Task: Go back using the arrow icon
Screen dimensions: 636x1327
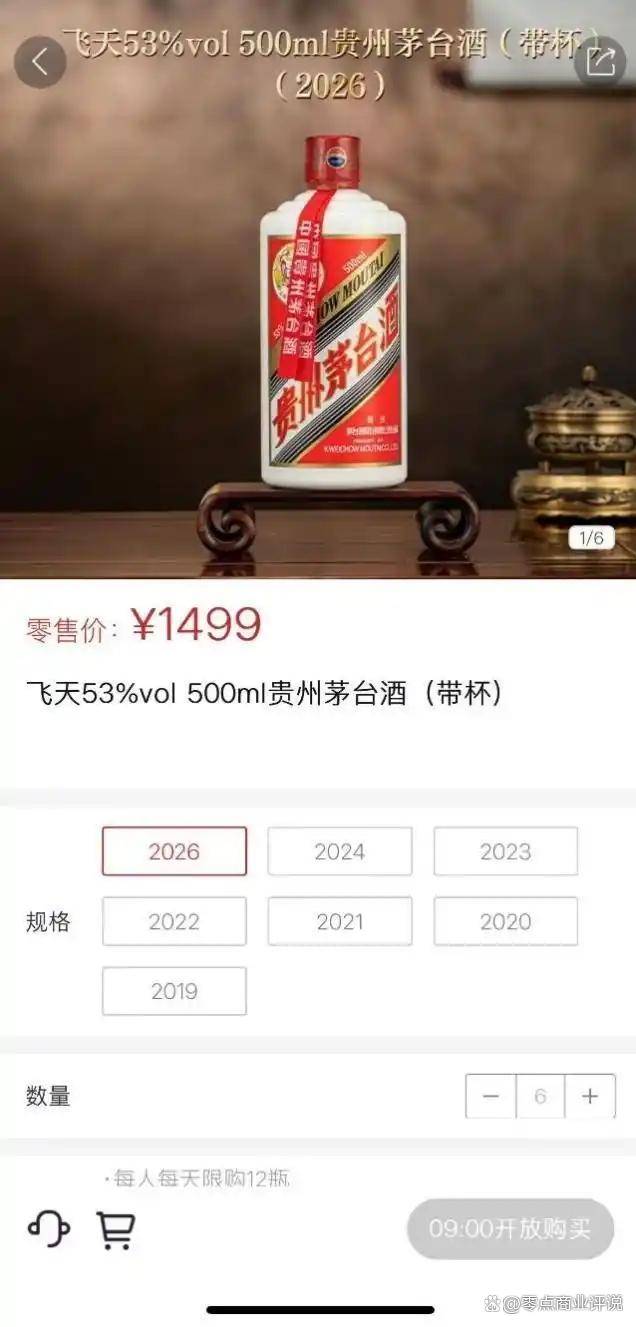Action: (40, 62)
